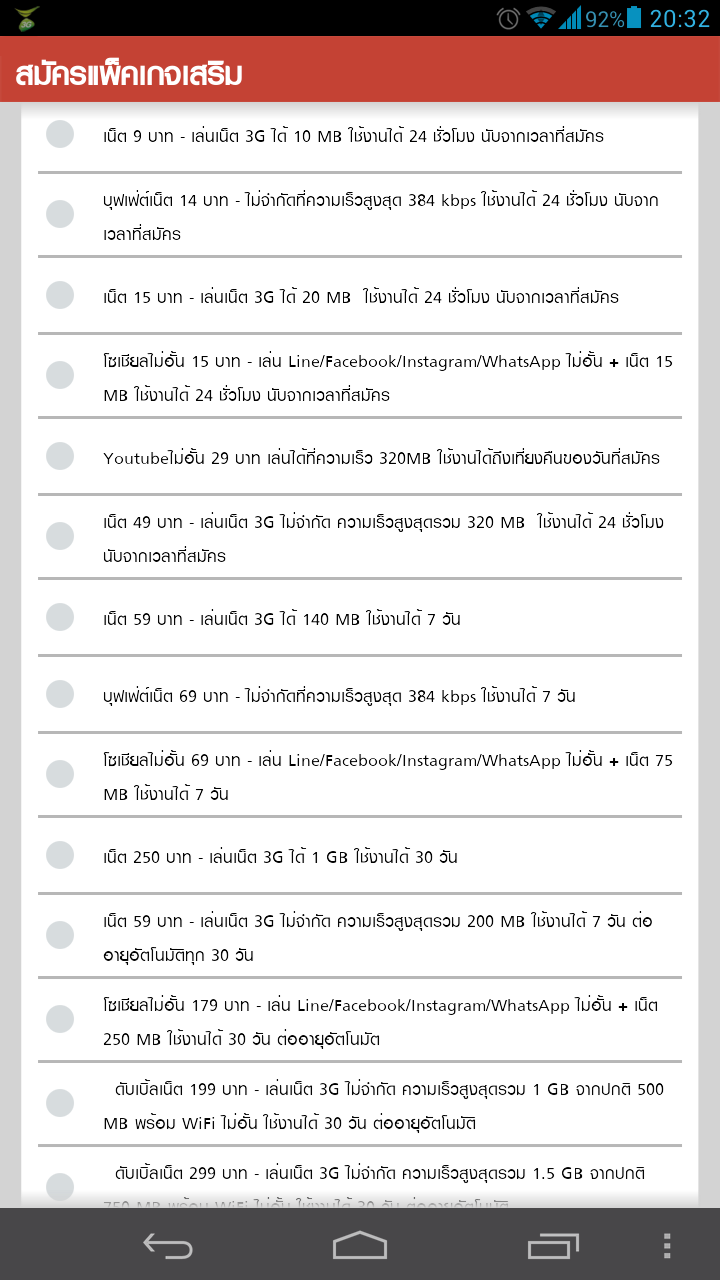Choose ดับเบิ้ลเน็ต 299 บาท package

[x=360, y=1178]
